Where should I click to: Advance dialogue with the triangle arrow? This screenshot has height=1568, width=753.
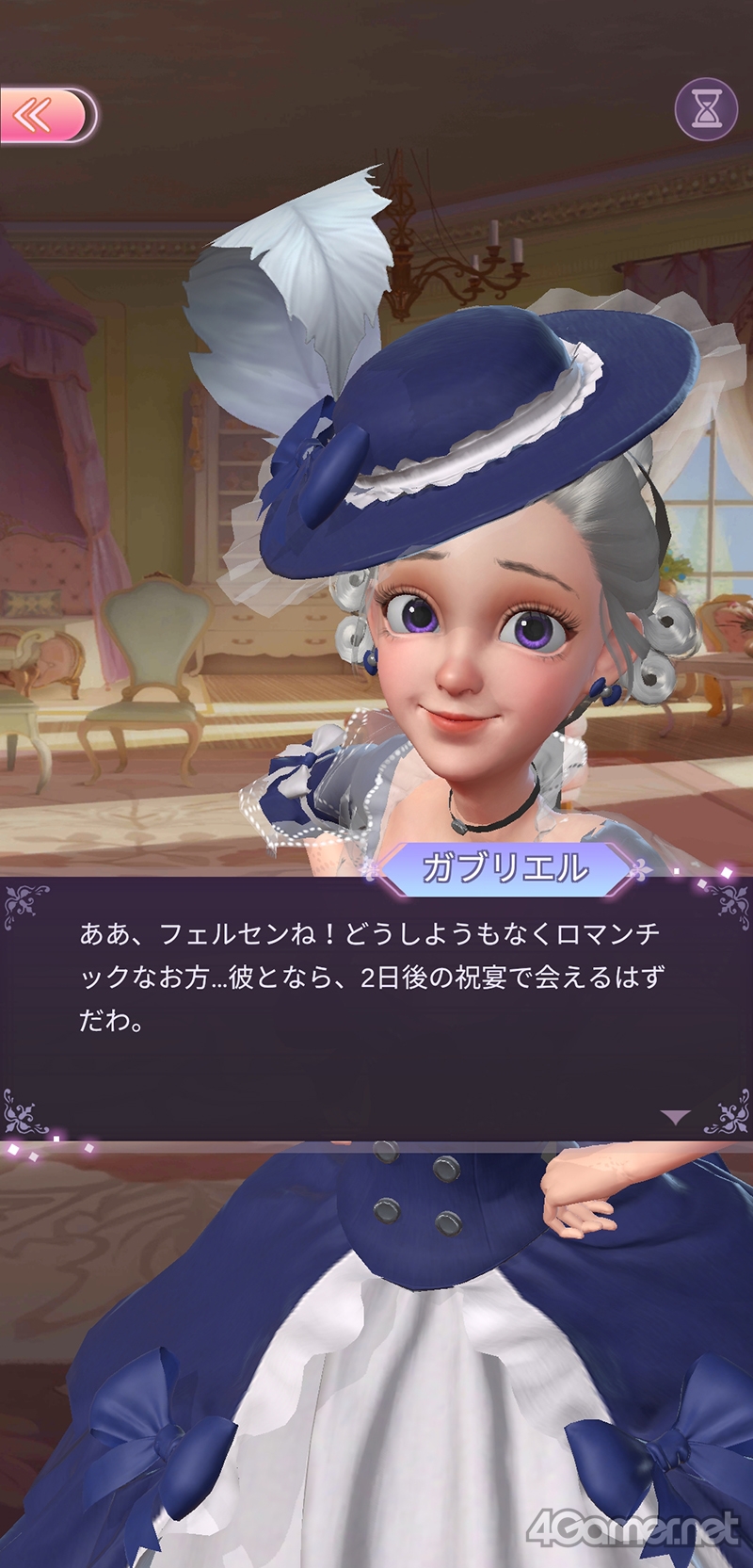point(676,1117)
